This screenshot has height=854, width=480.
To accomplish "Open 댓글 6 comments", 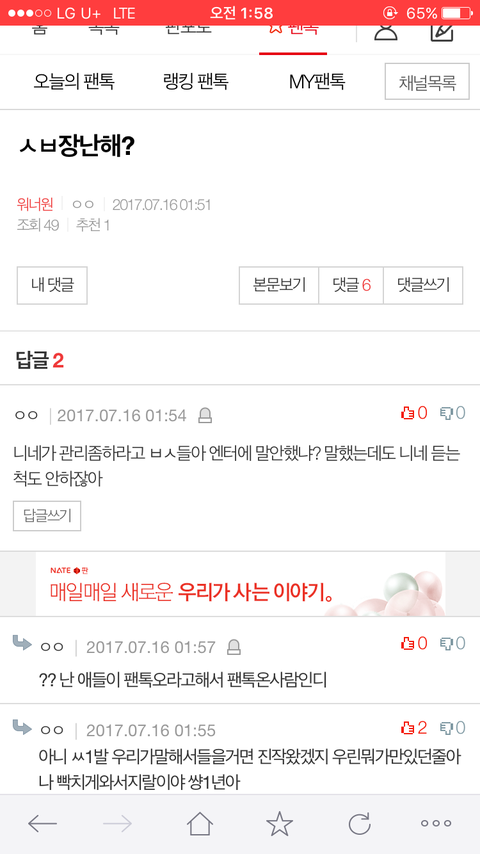I will pyautogui.click(x=351, y=285).
